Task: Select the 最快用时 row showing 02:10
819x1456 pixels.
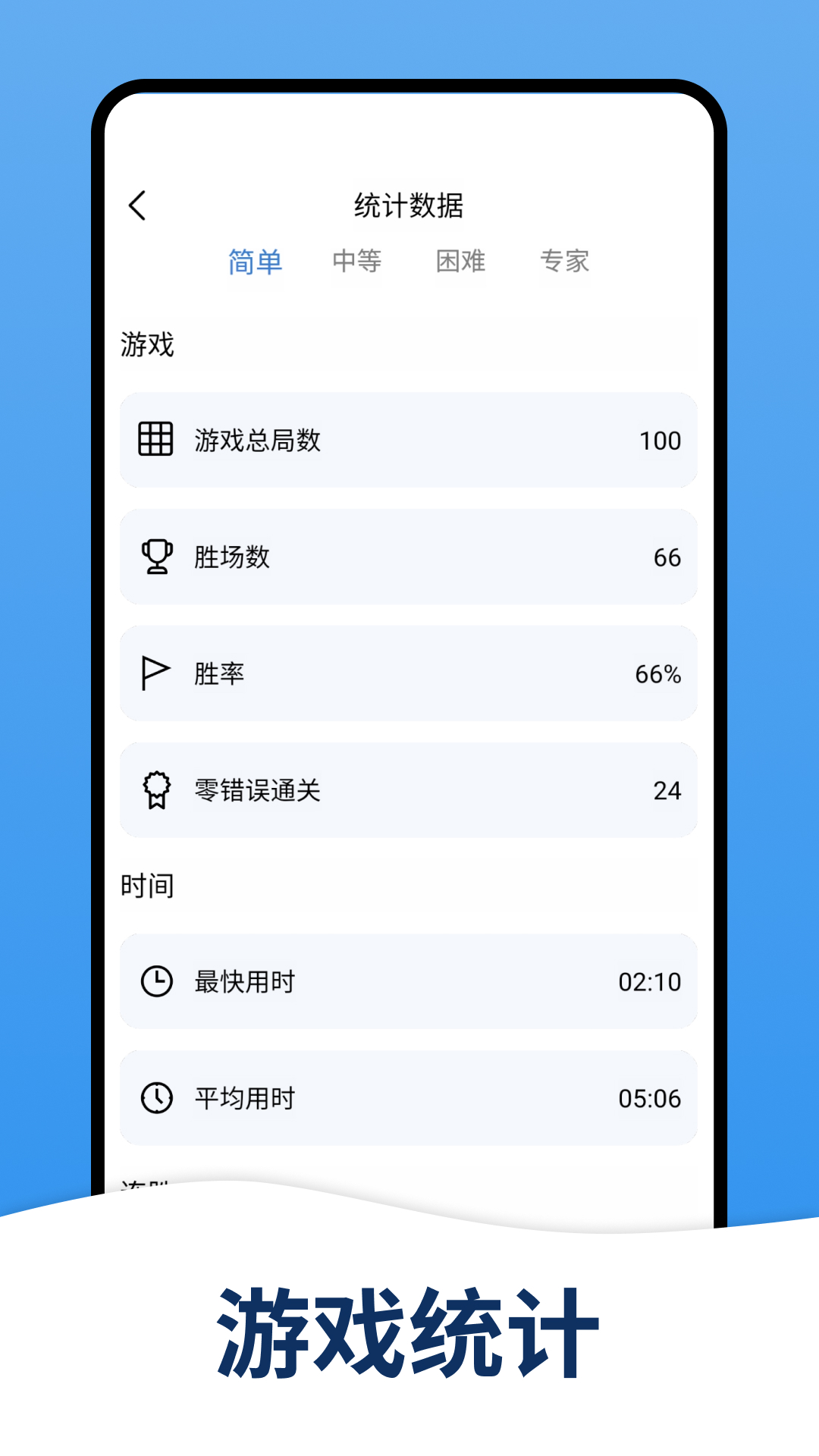Action: point(409,981)
